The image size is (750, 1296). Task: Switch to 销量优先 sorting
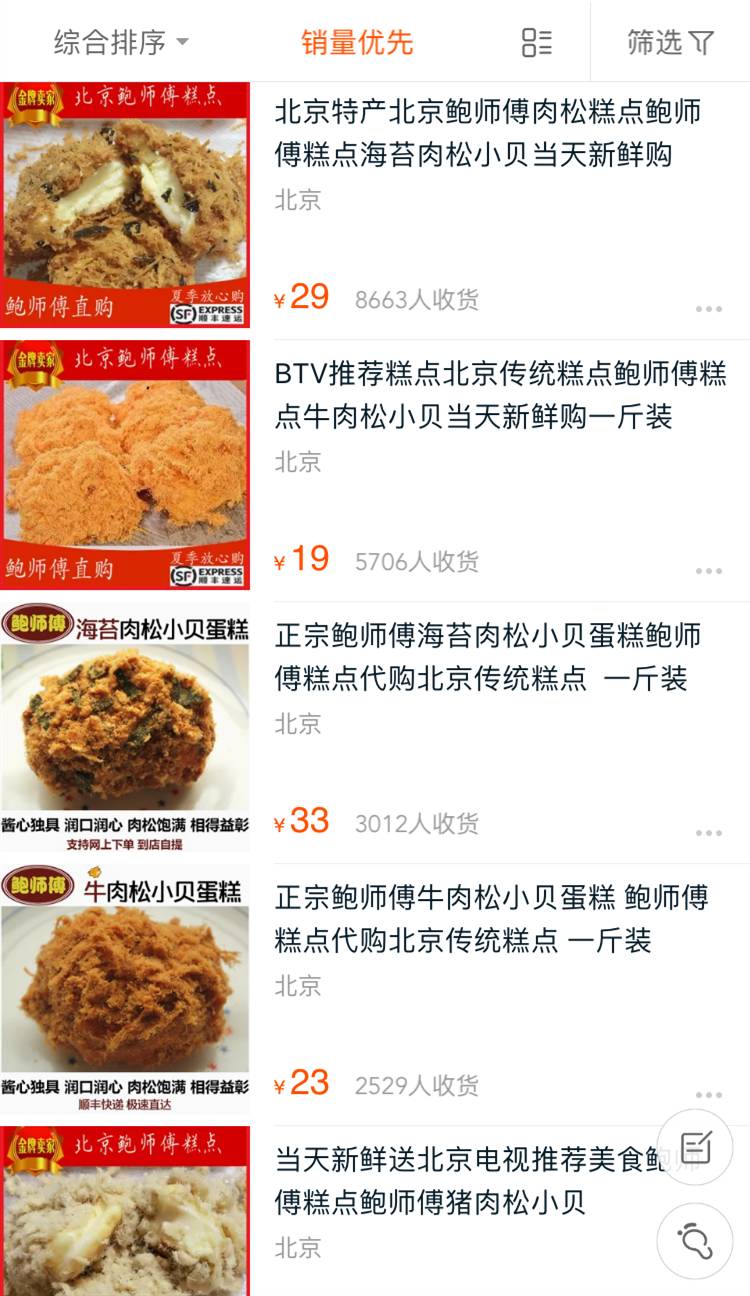click(357, 42)
